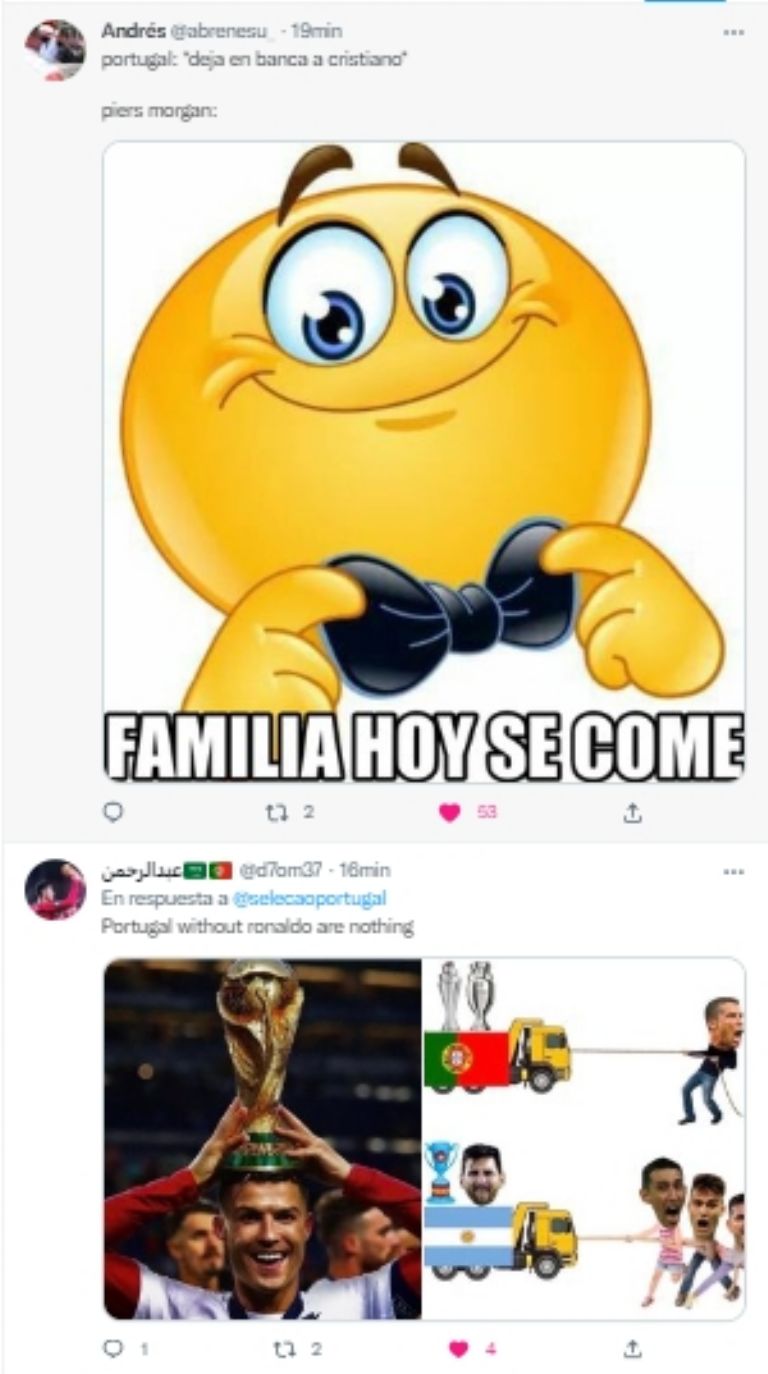Image resolution: width=768 pixels, height=1374 pixels.
Task: Reply to Andrés's tweet
Action: pos(114,813)
